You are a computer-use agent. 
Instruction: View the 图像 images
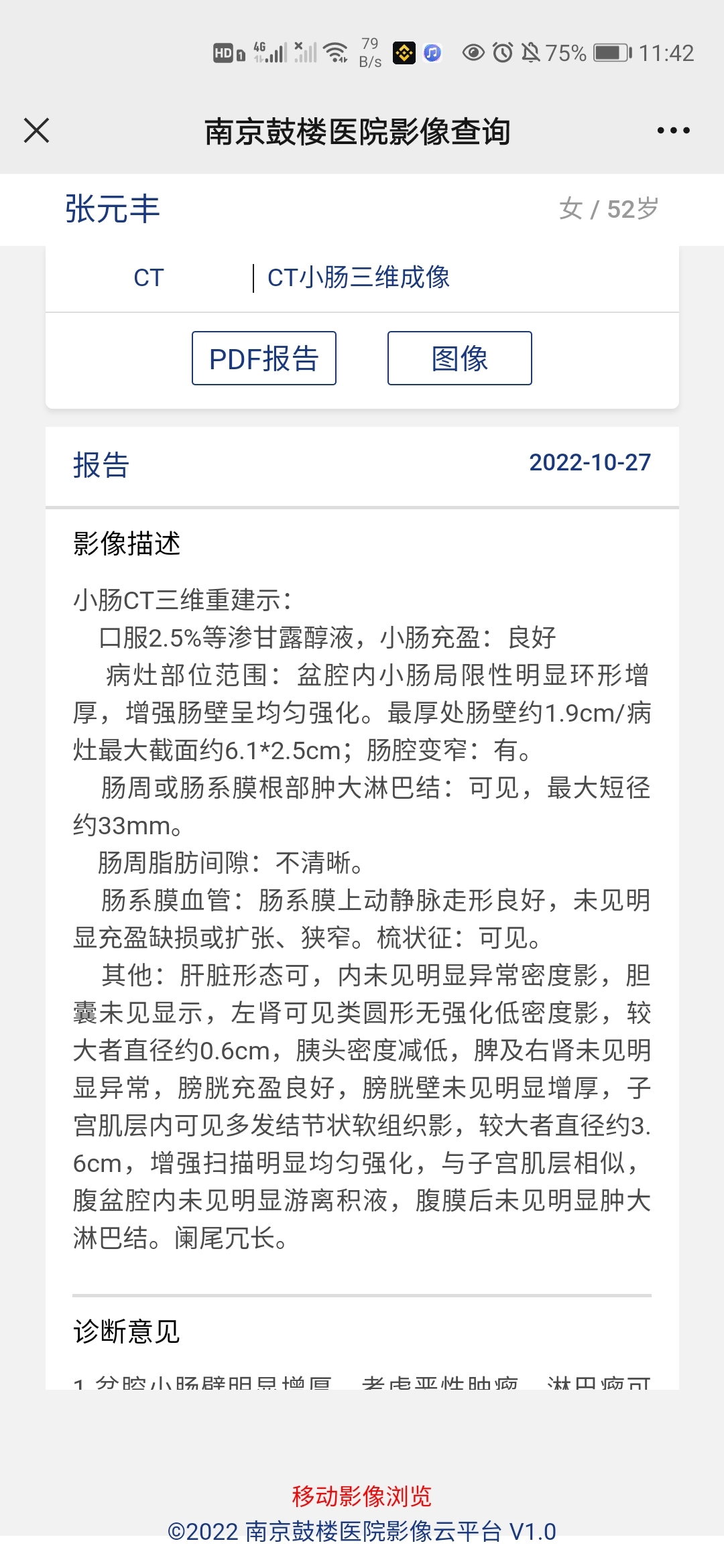459,358
